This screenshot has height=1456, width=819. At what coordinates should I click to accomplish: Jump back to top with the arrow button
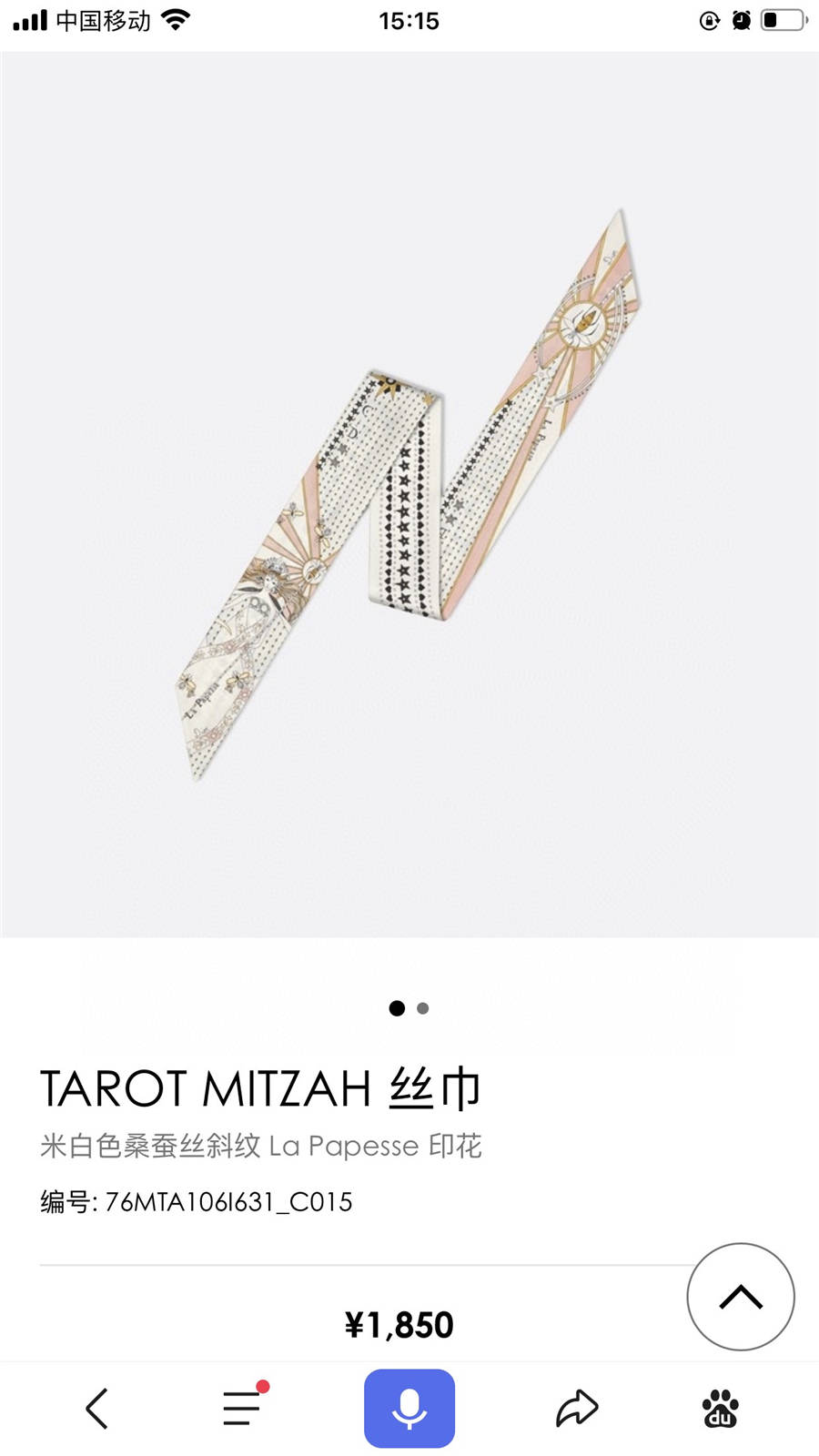[x=740, y=1297]
